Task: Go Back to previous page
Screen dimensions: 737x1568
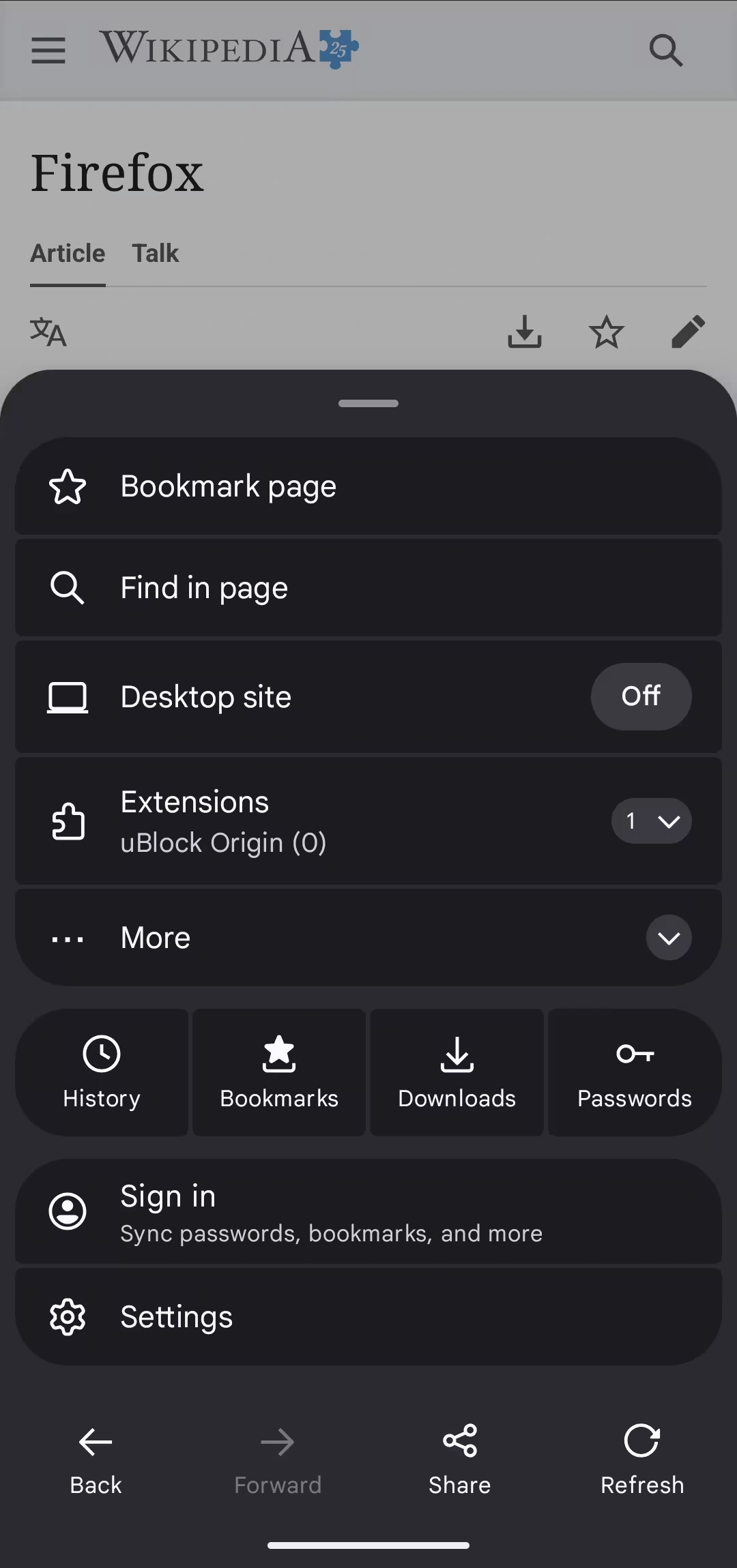Action: coord(96,1459)
